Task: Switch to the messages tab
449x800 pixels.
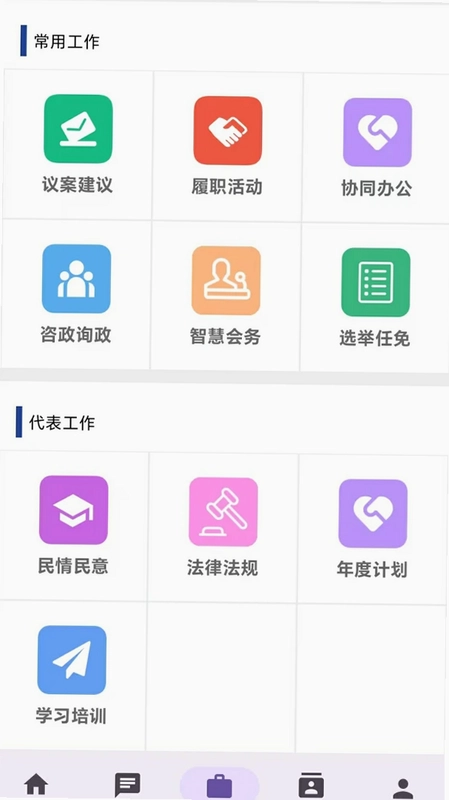Action: click(x=128, y=785)
